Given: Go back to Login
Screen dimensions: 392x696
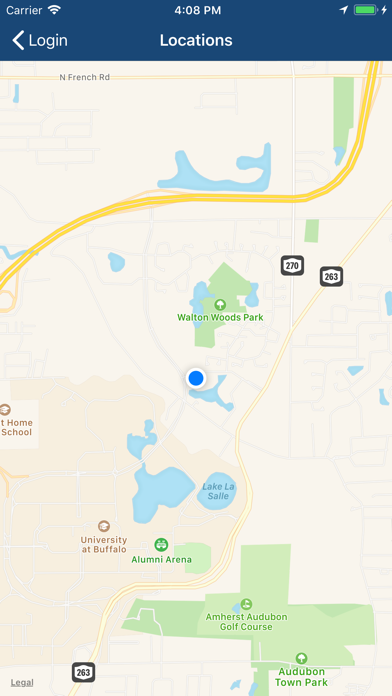Looking at the screenshot, I should click(x=40, y=40).
